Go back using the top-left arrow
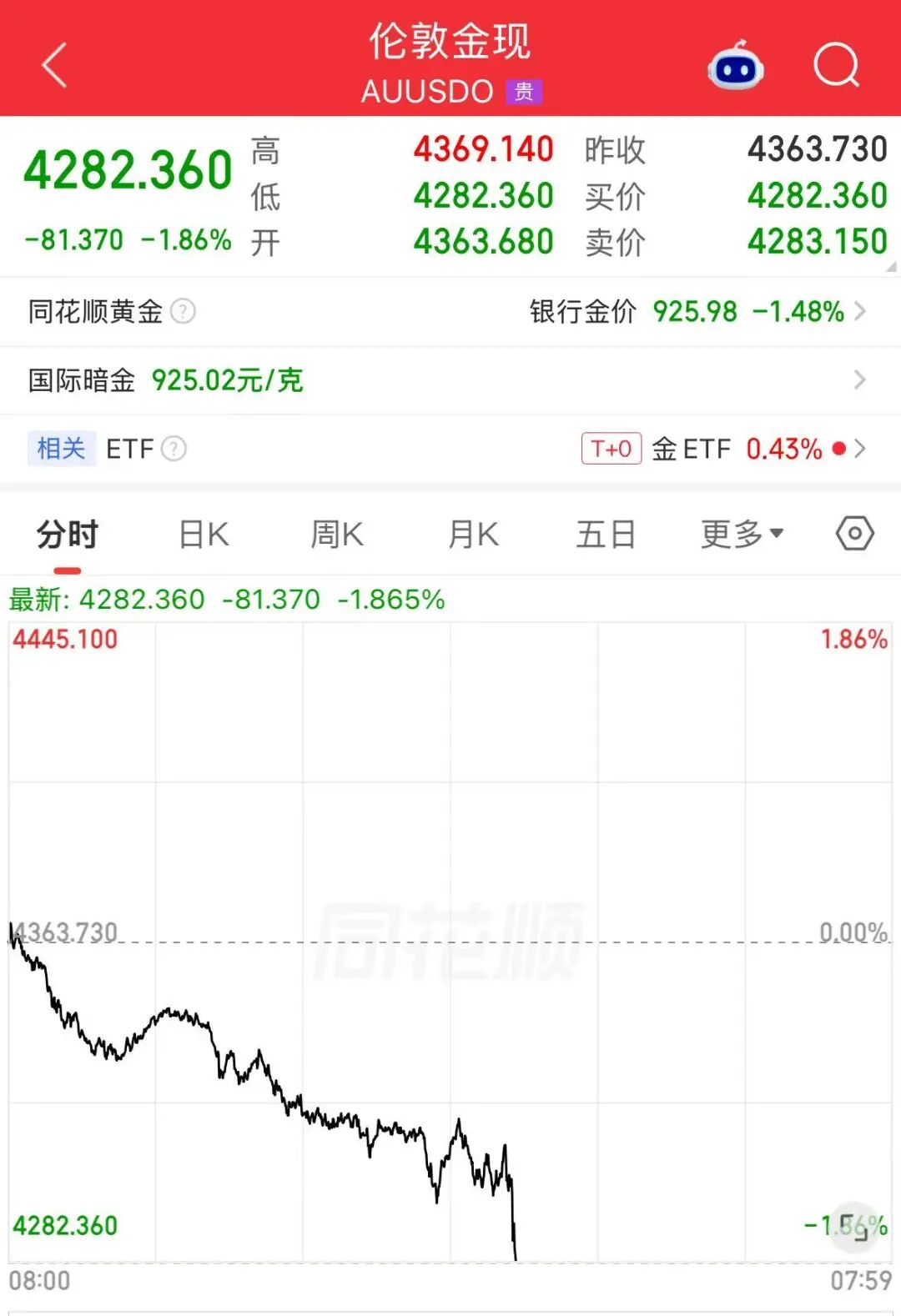Screen dimensions: 901x1316 tap(54, 65)
